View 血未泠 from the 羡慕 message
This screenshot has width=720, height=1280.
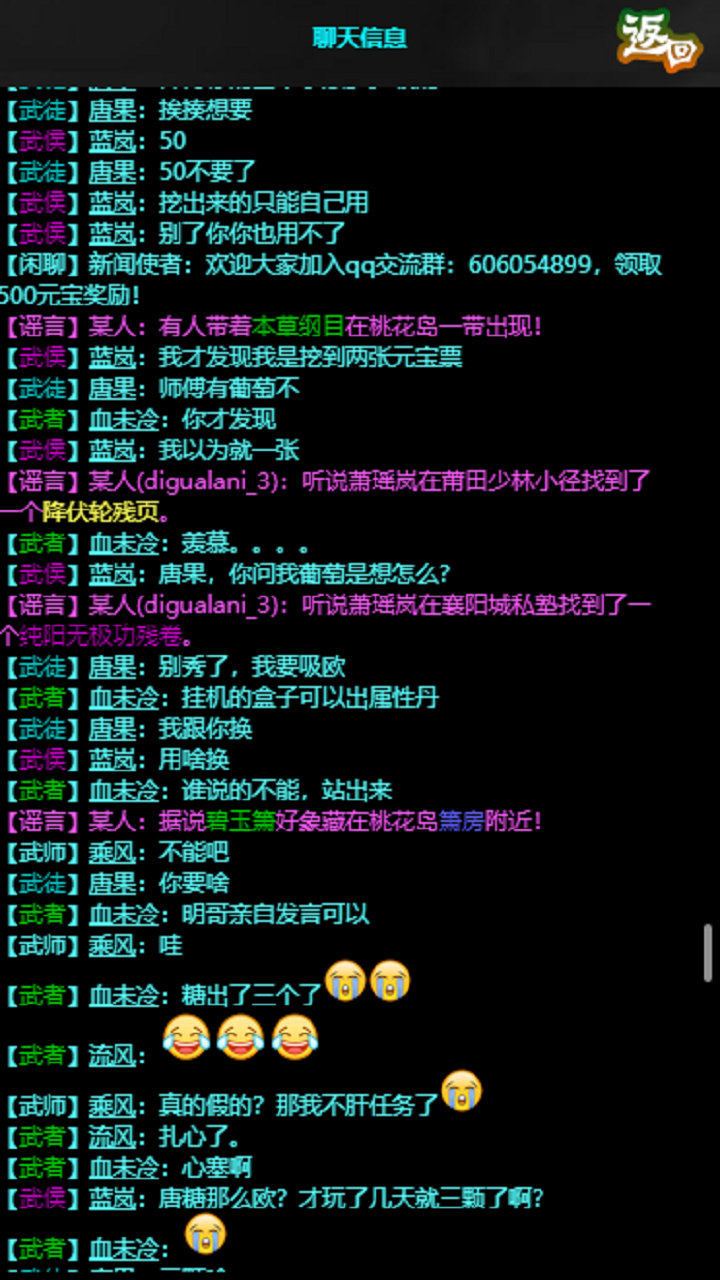click(x=124, y=543)
